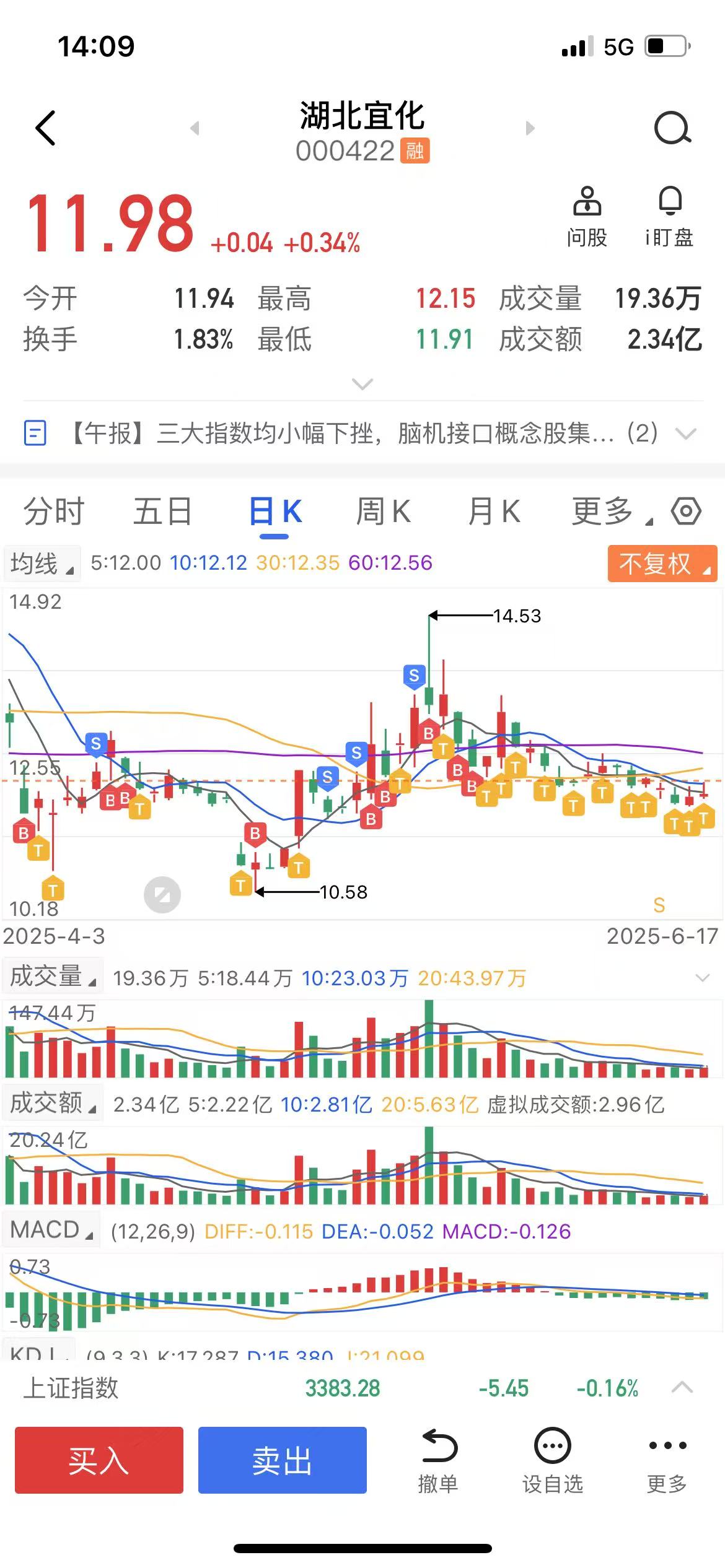Screen dimensions: 725x1568
Task: Open the search magnifier icon
Action: coord(672,128)
